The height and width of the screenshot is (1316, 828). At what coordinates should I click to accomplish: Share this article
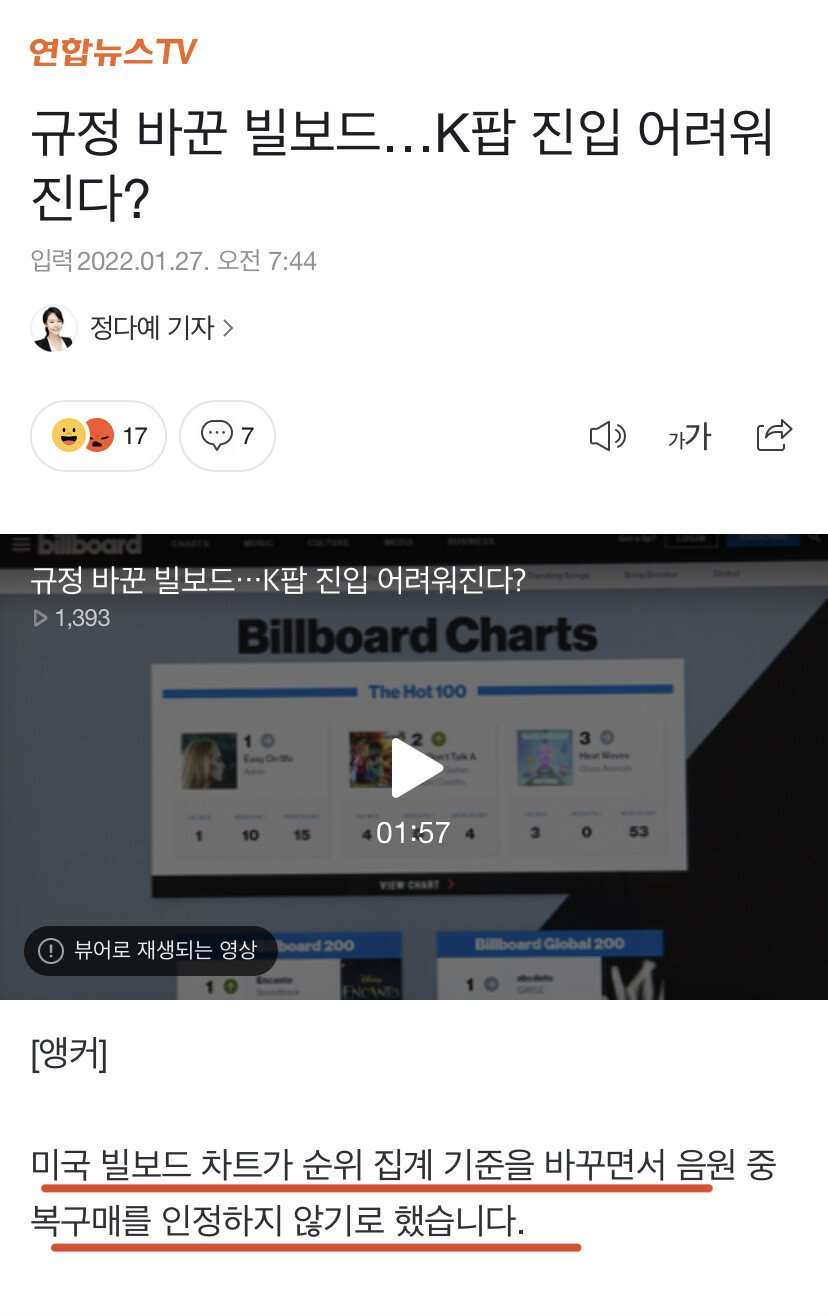click(x=774, y=435)
